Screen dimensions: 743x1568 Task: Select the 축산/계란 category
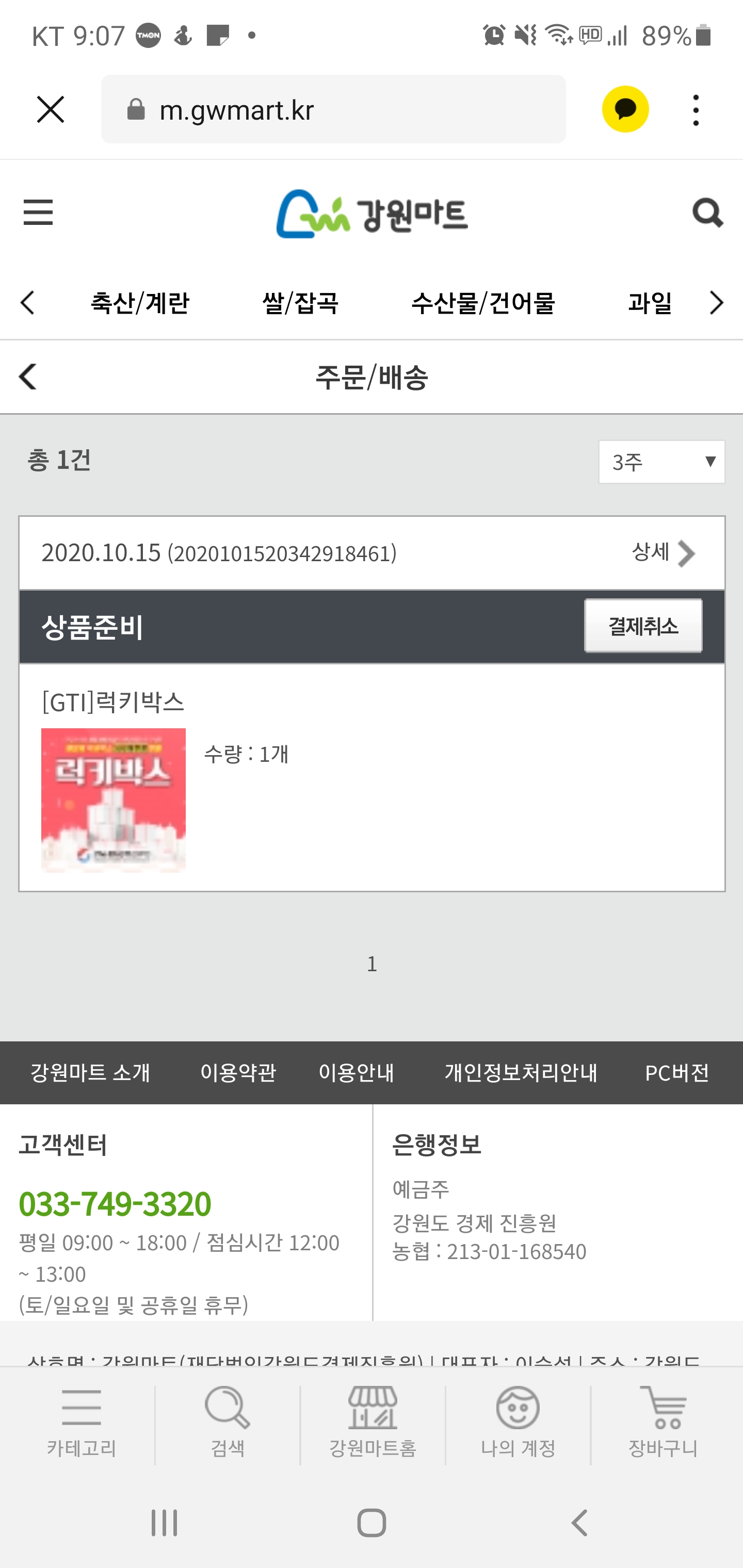[x=139, y=303]
